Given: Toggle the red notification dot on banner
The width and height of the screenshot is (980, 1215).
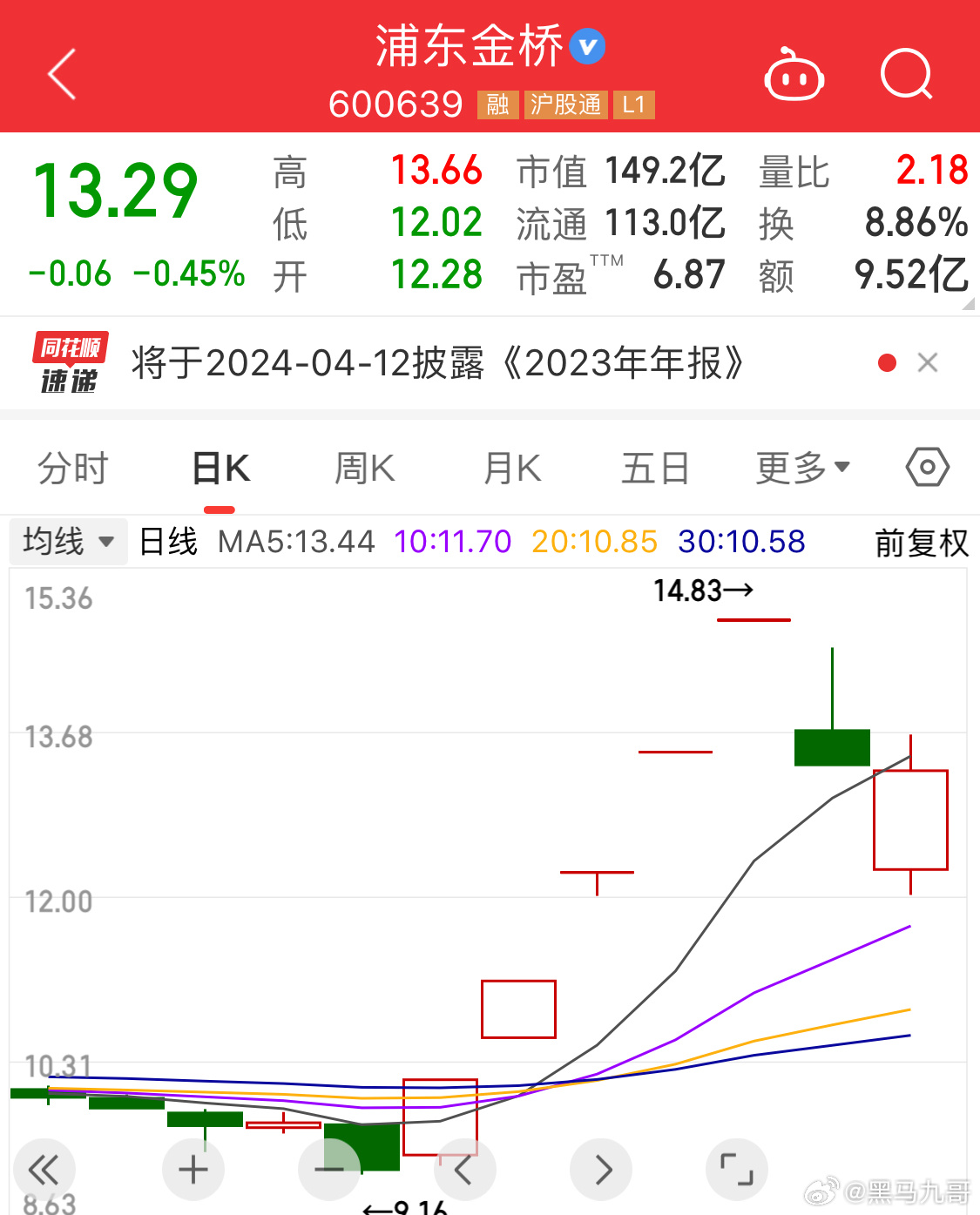Looking at the screenshot, I should pyautogui.click(x=887, y=362).
